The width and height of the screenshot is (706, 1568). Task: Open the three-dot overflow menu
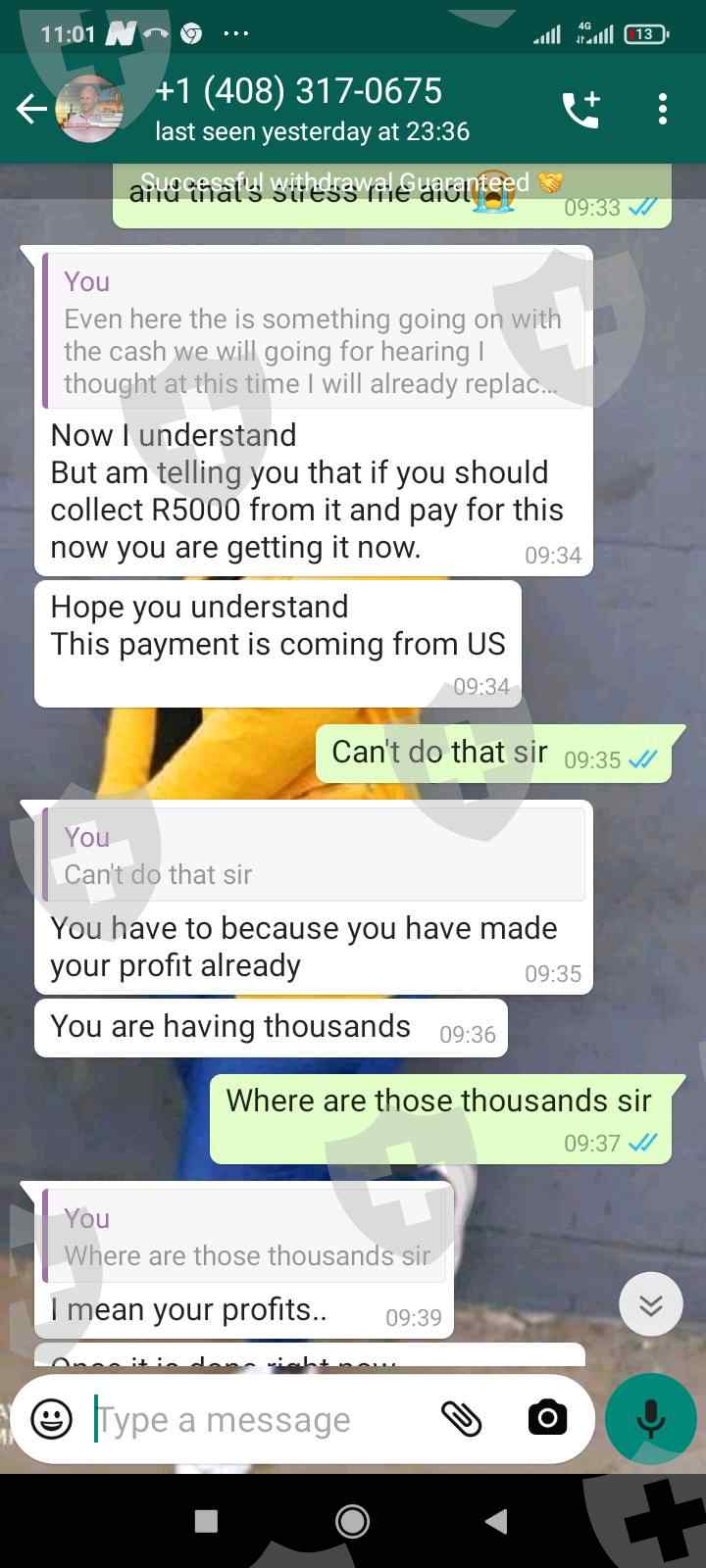point(663,109)
